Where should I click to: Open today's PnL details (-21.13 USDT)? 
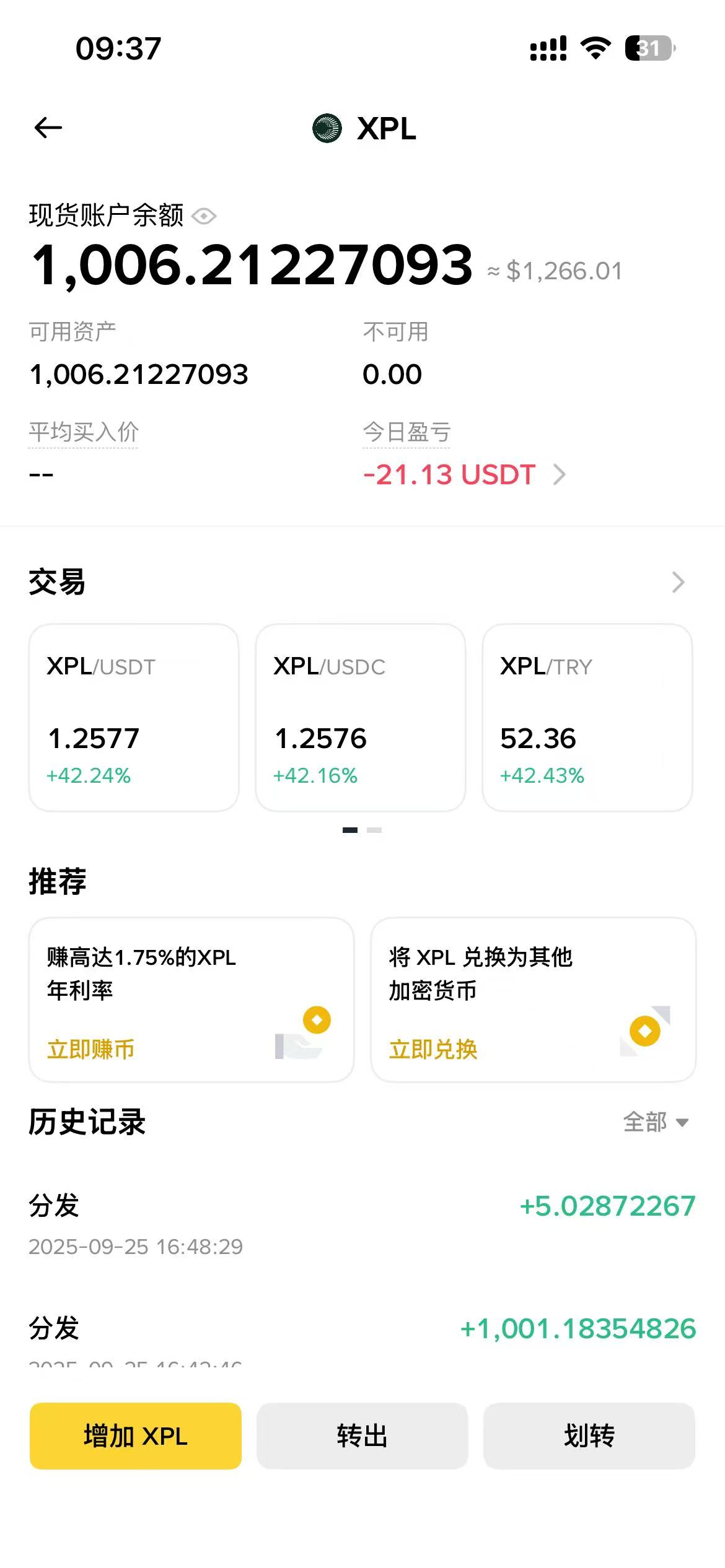464,475
